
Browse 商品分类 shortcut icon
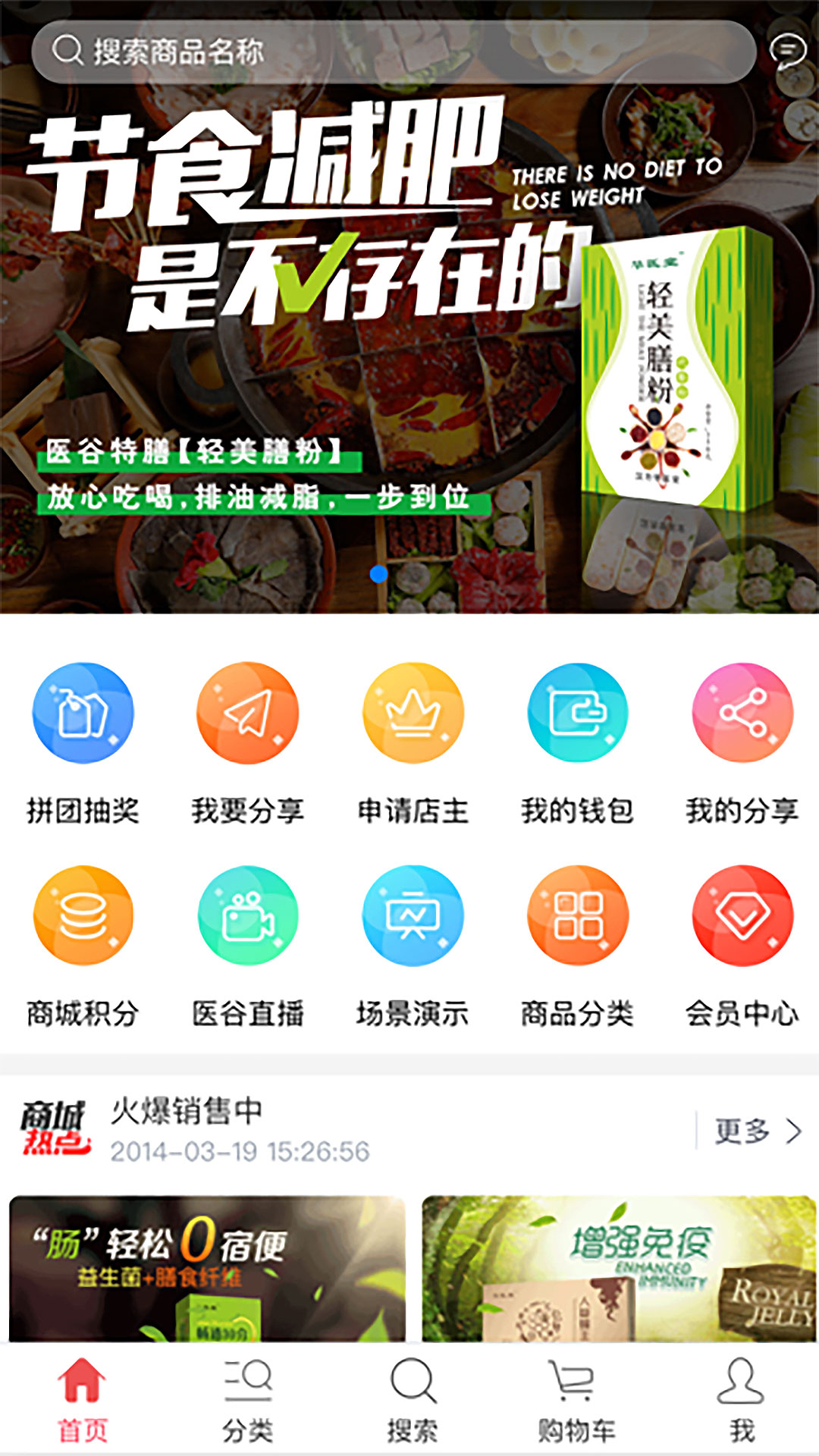click(x=578, y=916)
